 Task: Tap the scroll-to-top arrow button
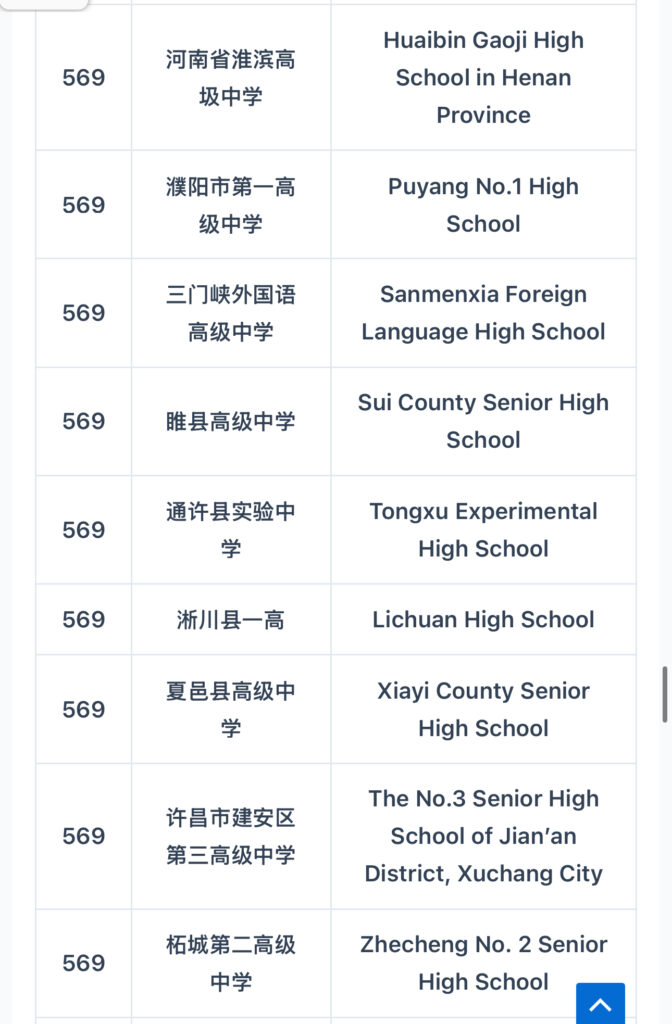[x=600, y=1004]
